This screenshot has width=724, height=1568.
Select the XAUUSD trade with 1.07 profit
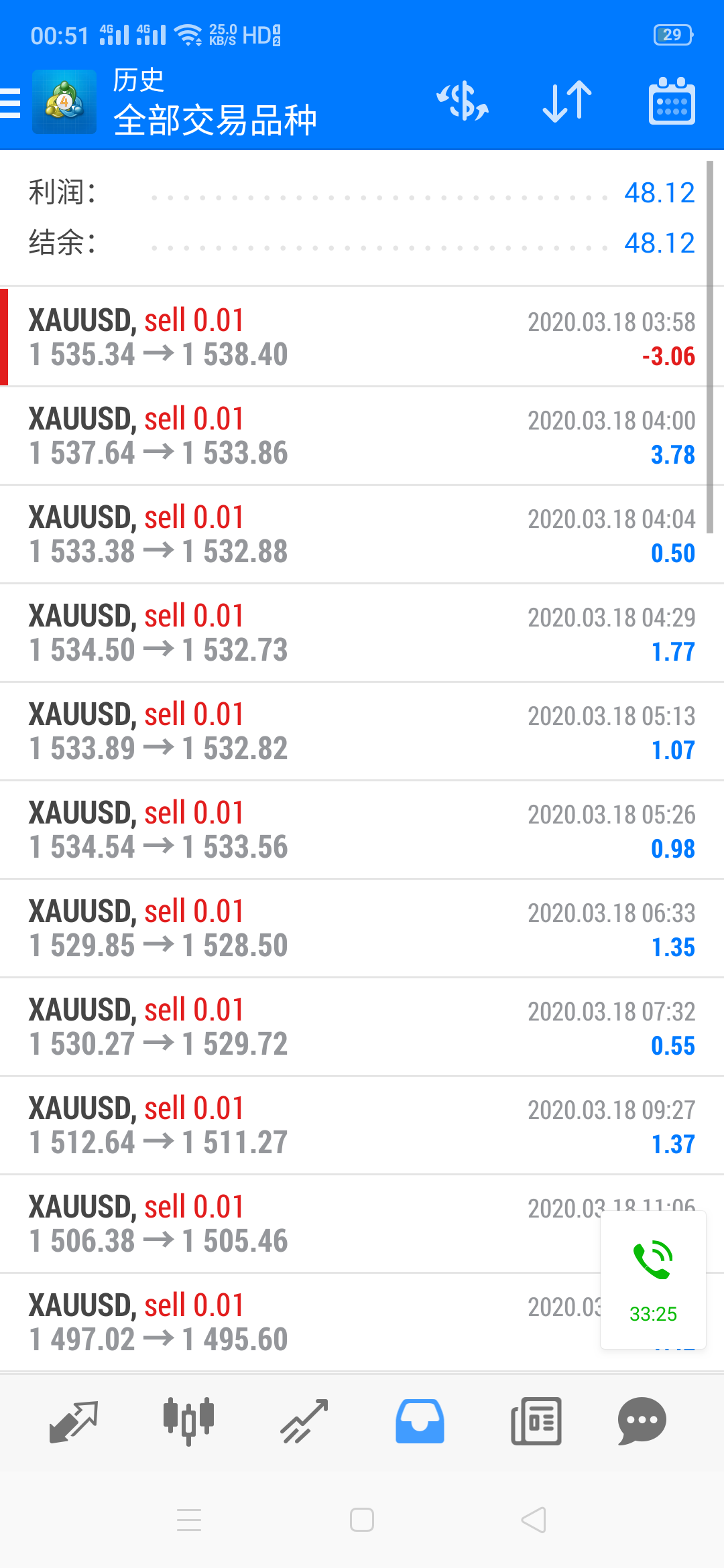pos(362,731)
